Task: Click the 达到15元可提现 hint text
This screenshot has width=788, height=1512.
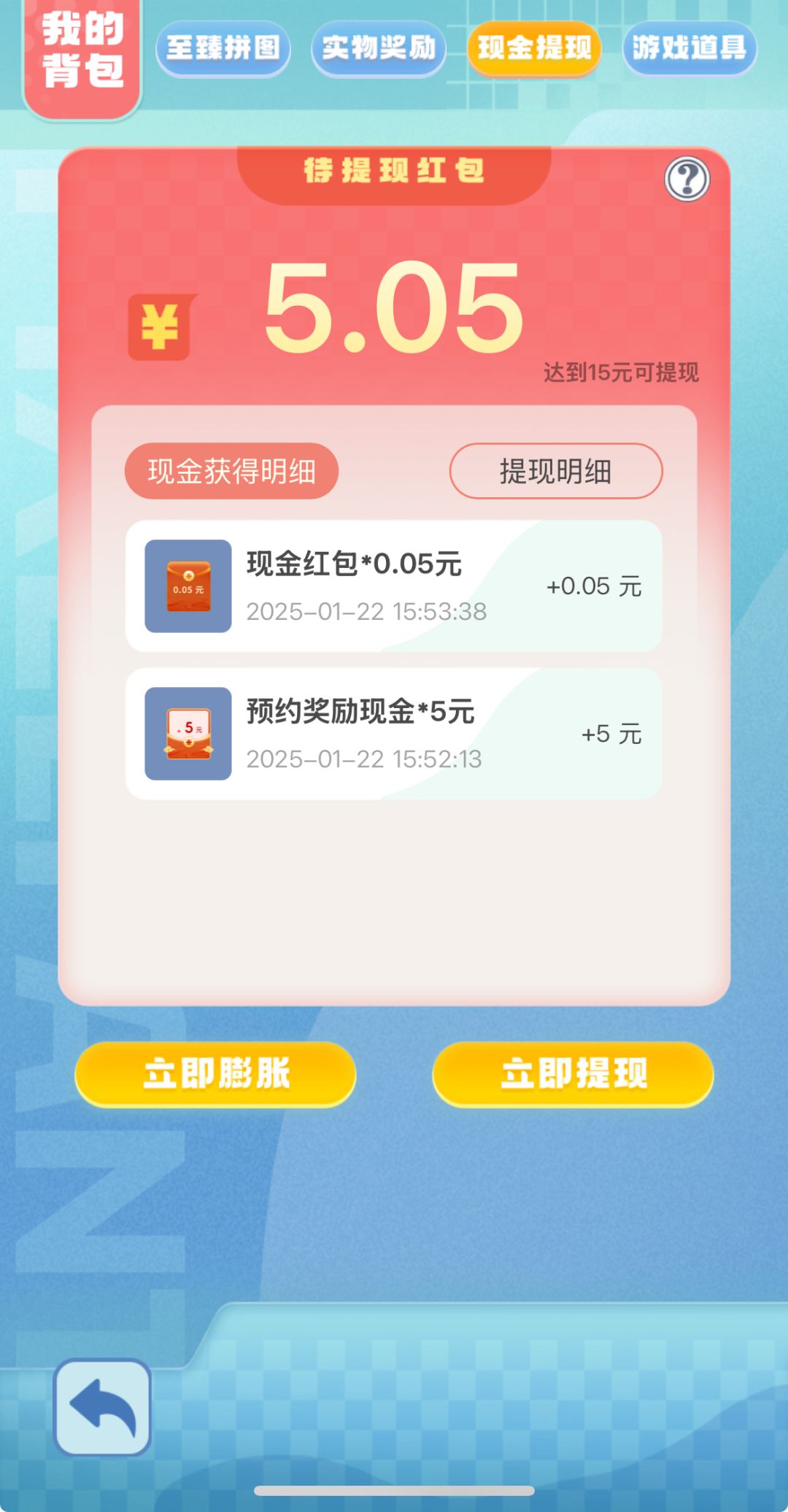Action: pyautogui.click(x=624, y=372)
